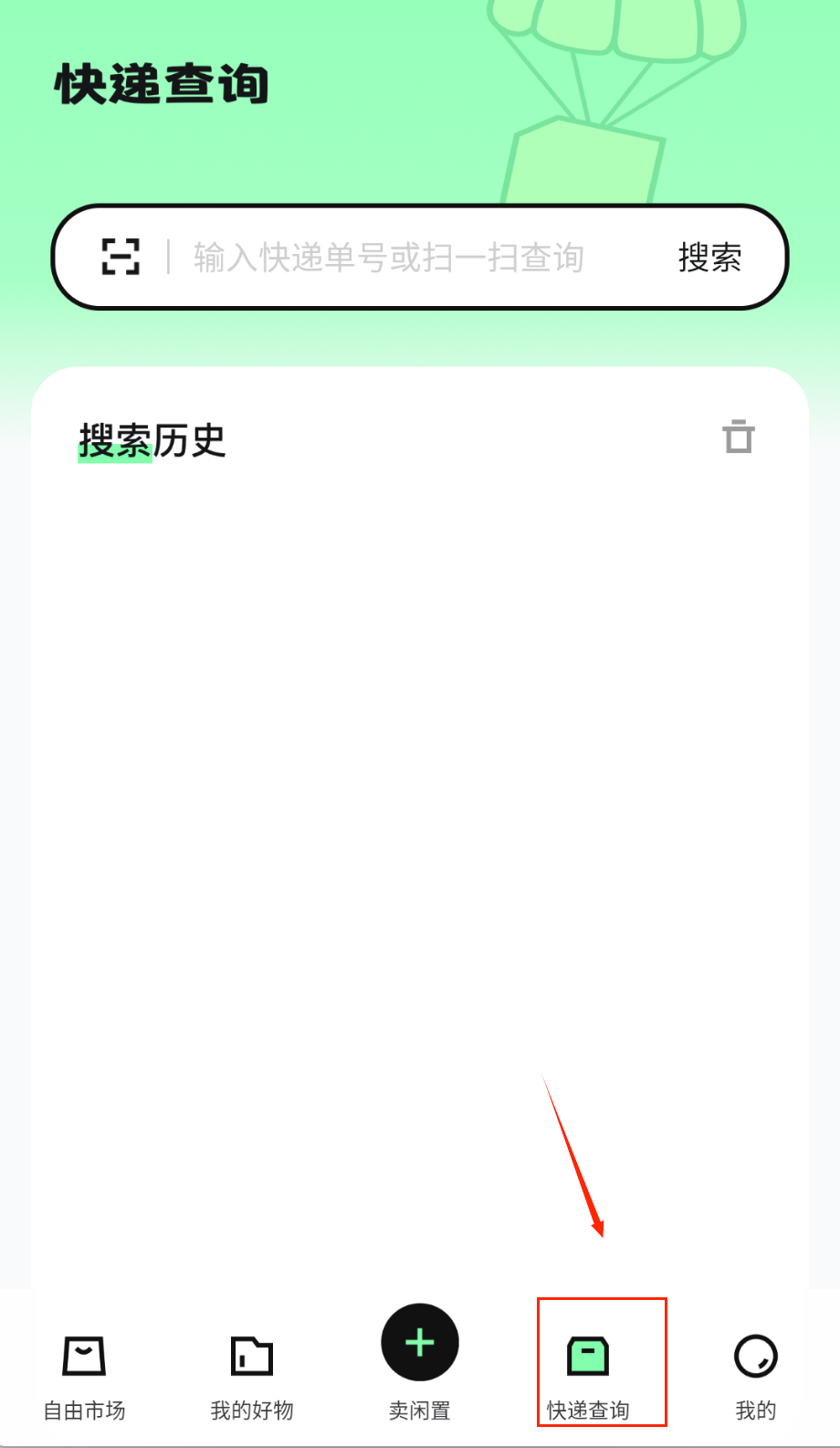The image size is (840, 1448).
Task: Focus the express tracking number input field
Action: tap(388, 258)
